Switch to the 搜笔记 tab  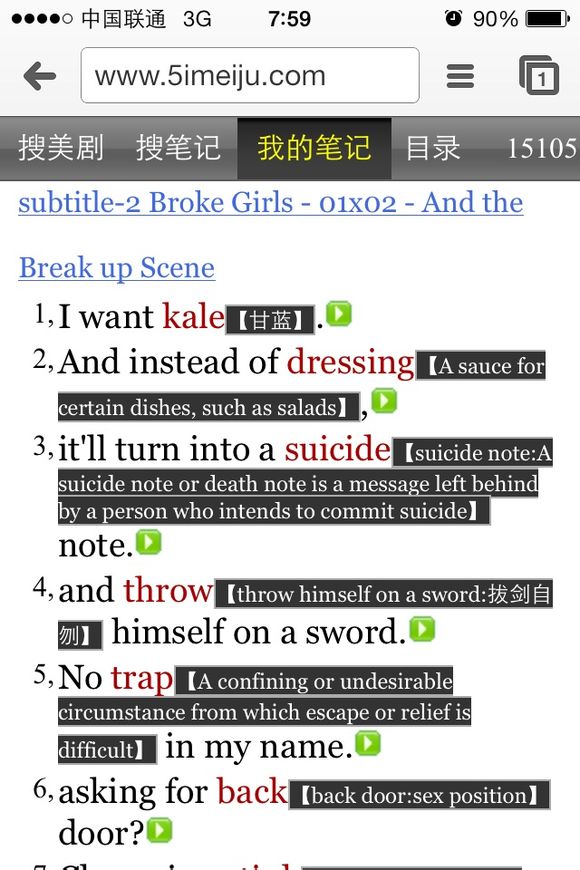click(x=178, y=148)
